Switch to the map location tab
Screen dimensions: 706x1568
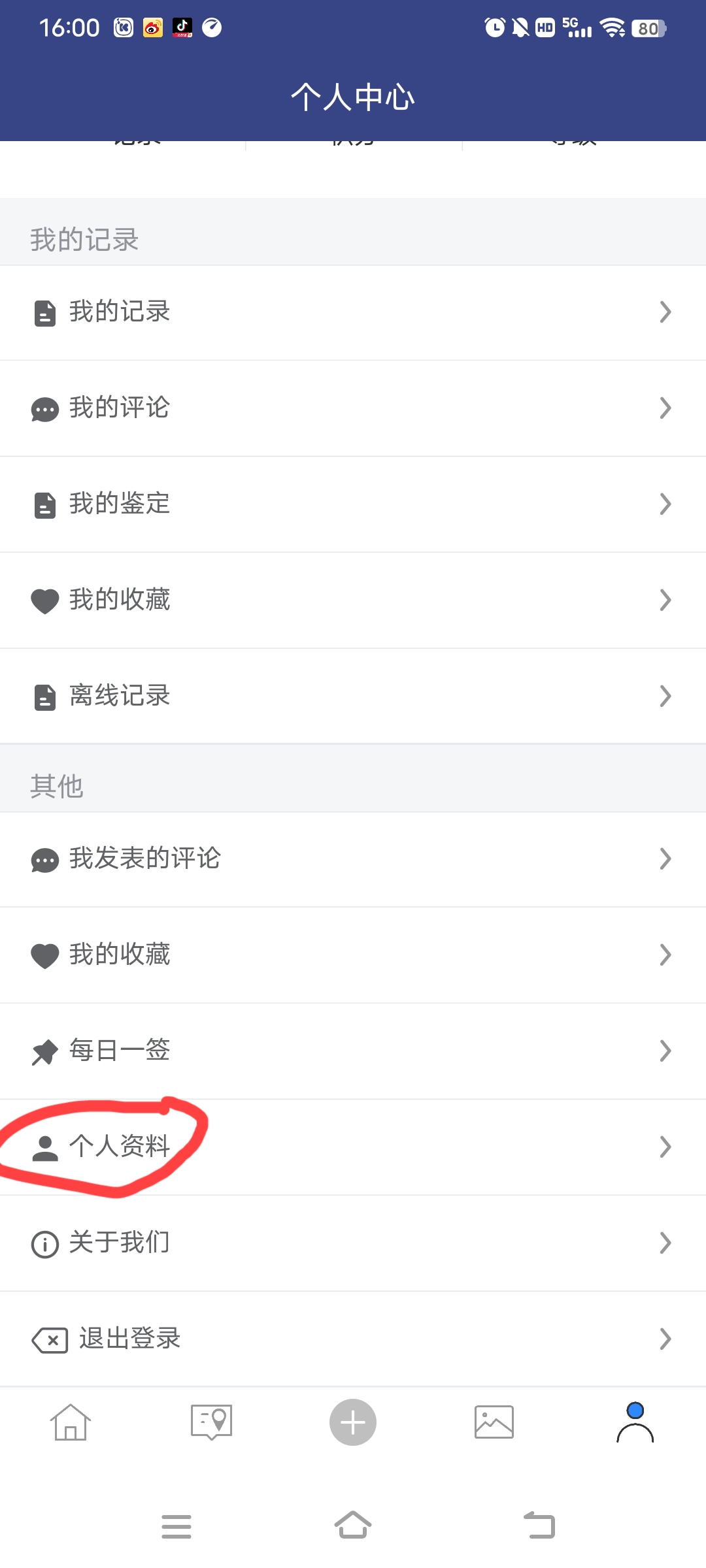(x=212, y=1422)
